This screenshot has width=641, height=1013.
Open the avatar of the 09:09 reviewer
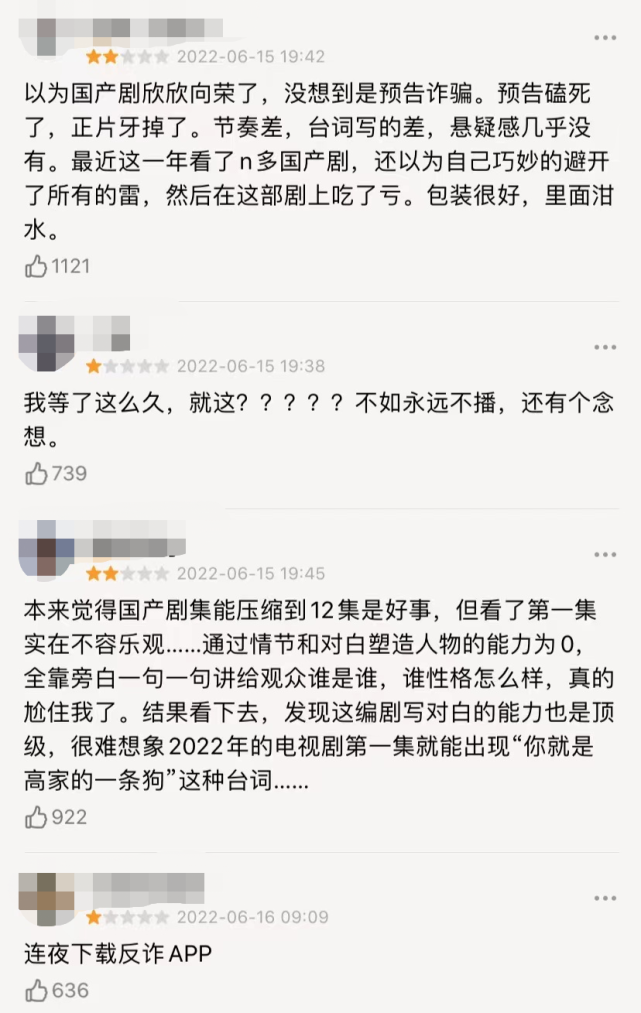pyautogui.click(x=46, y=897)
